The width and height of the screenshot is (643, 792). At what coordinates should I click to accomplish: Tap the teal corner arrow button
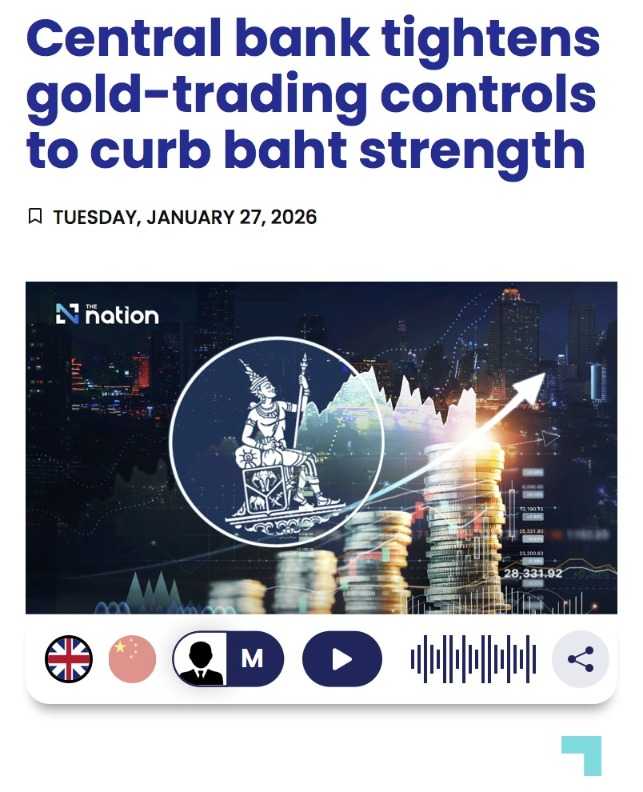(x=582, y=755)
